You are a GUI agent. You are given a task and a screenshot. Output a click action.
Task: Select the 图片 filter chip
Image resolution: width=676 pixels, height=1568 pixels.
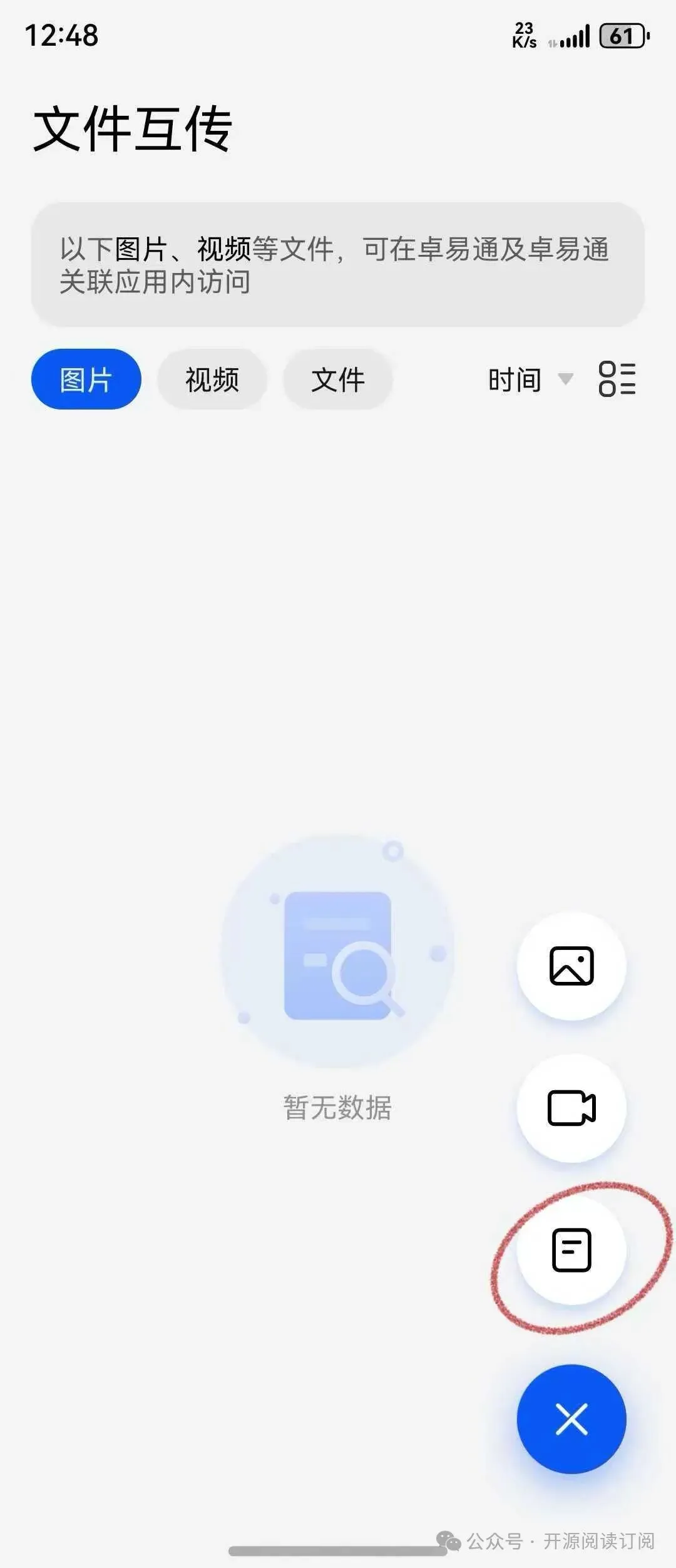(x=86, y=379)
